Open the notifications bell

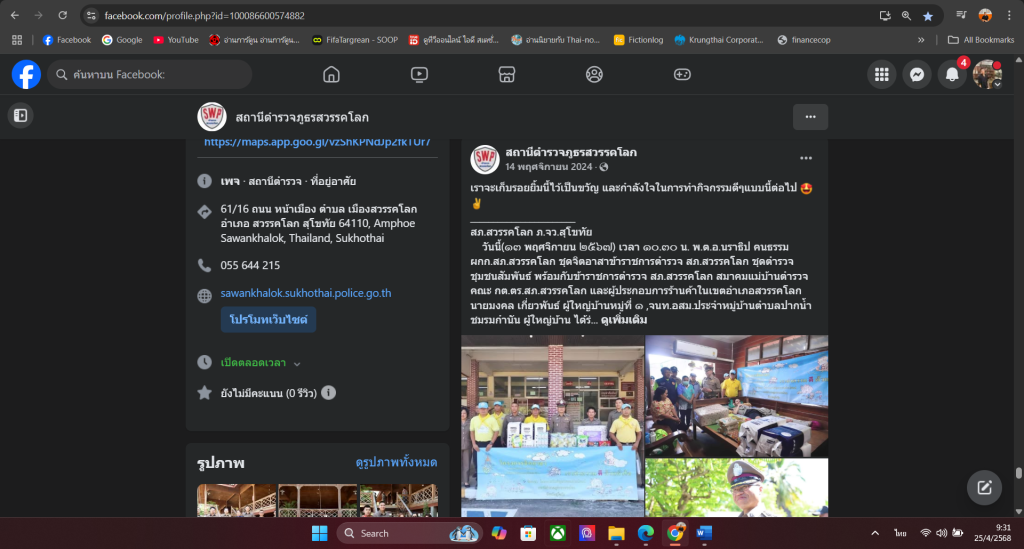(952, 74)
